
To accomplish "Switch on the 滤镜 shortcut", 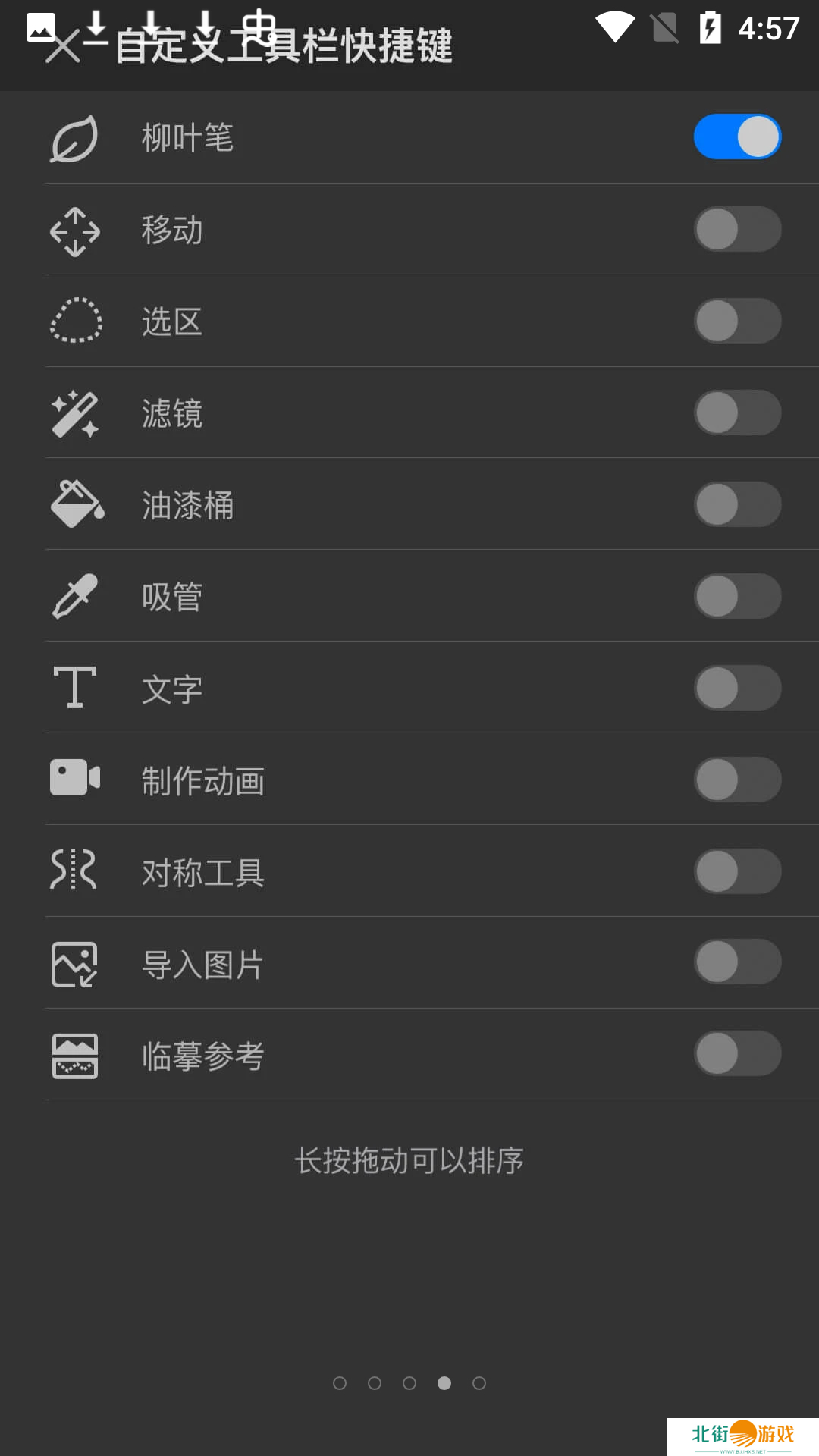I will (x=737, y=413).
